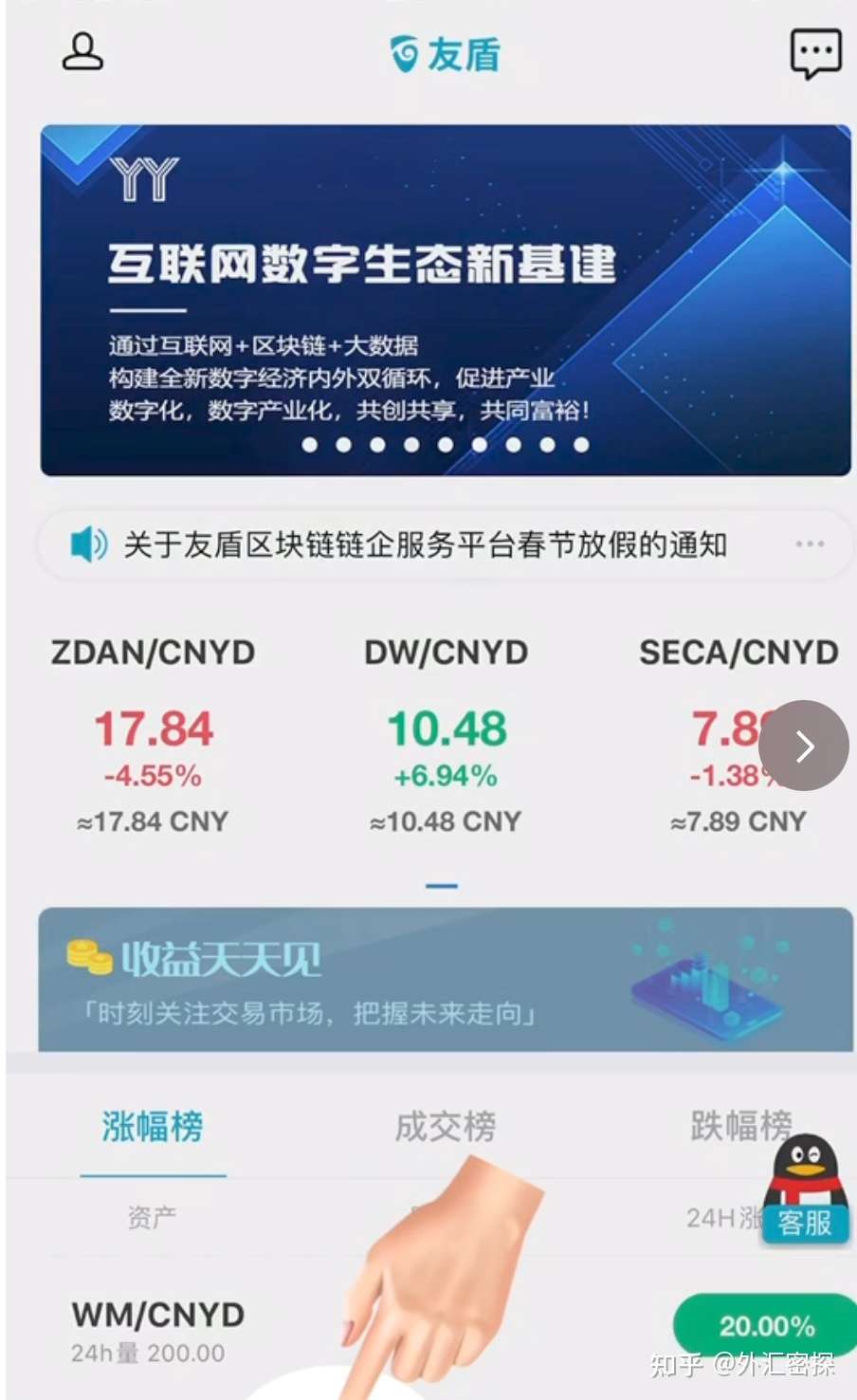Screen dimensions: 857x1400
Task: Switch to the 成交榜 tab
Action: pos(446,1127)
